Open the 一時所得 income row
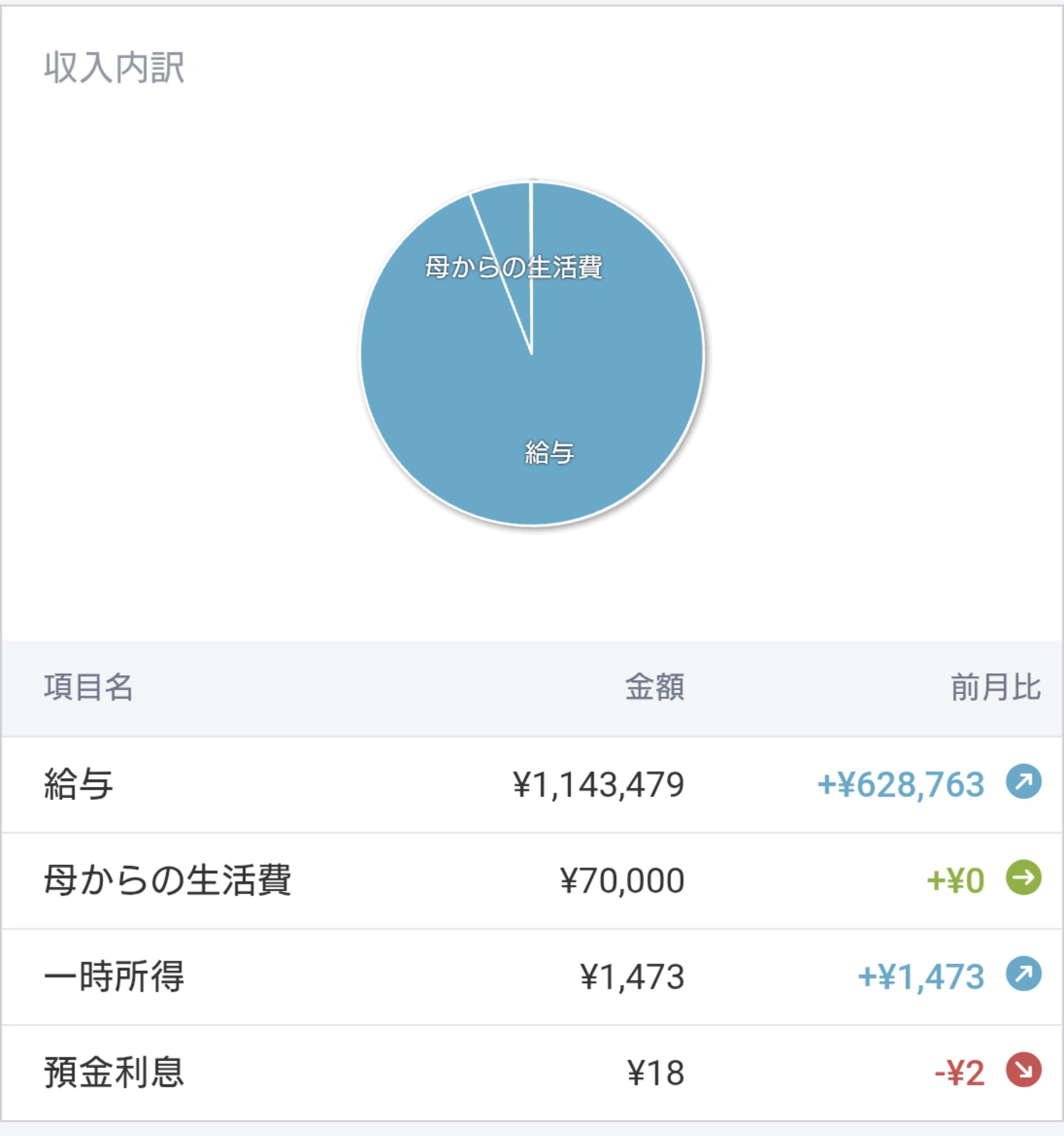Viewport: 1064px width, 1136px height. click(532, 977)
